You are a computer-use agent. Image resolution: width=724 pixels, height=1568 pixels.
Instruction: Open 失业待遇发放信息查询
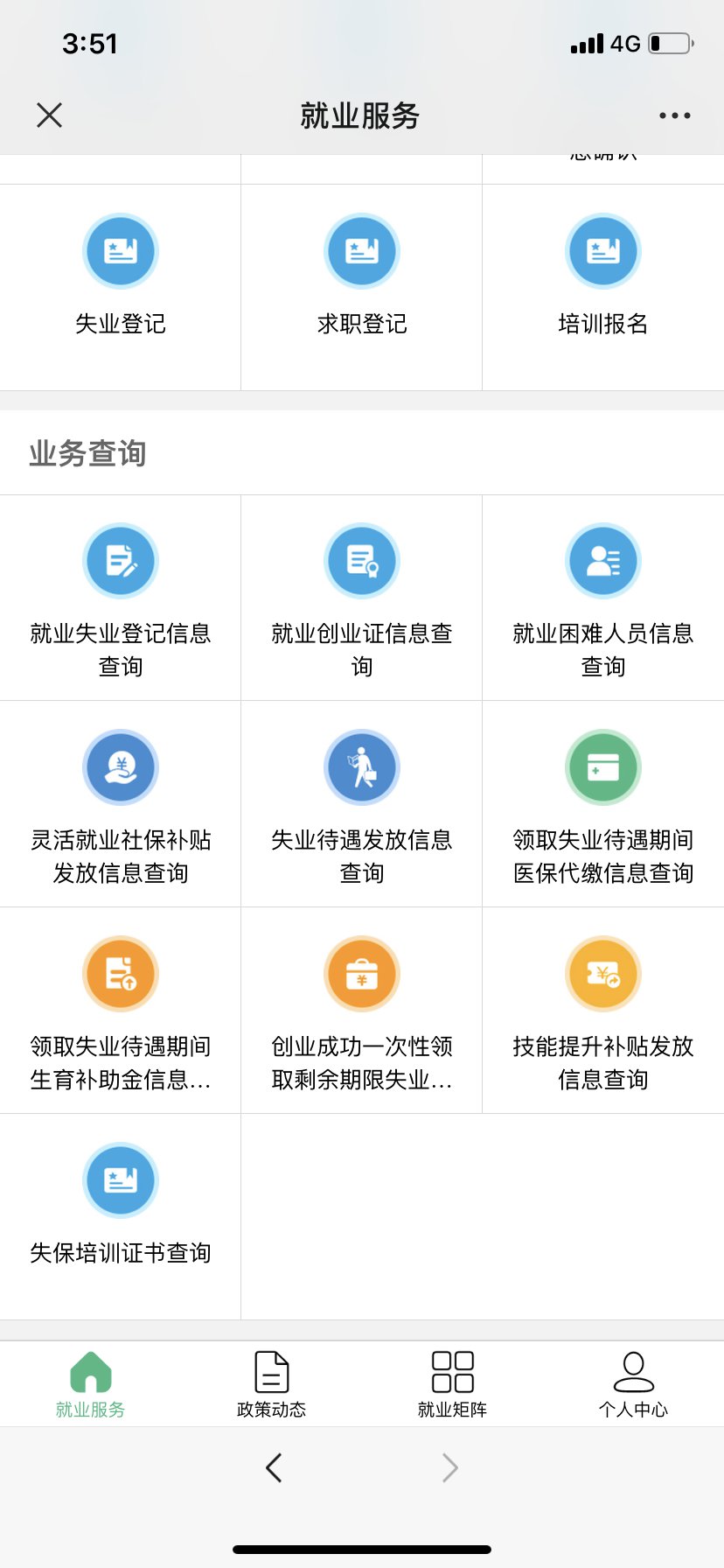pyautogui.click(x=362, y=804)
